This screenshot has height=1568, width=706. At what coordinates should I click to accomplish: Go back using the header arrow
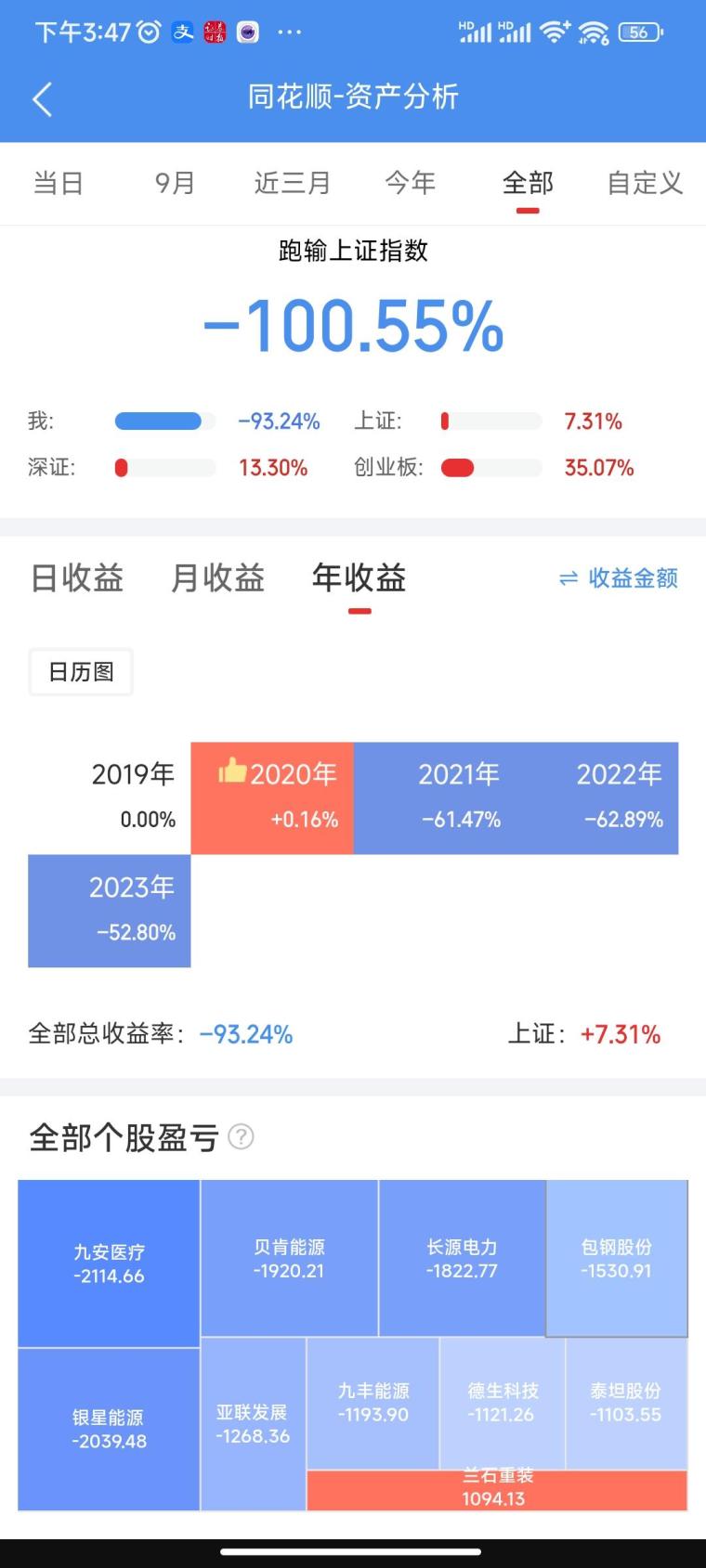(42, 98)
